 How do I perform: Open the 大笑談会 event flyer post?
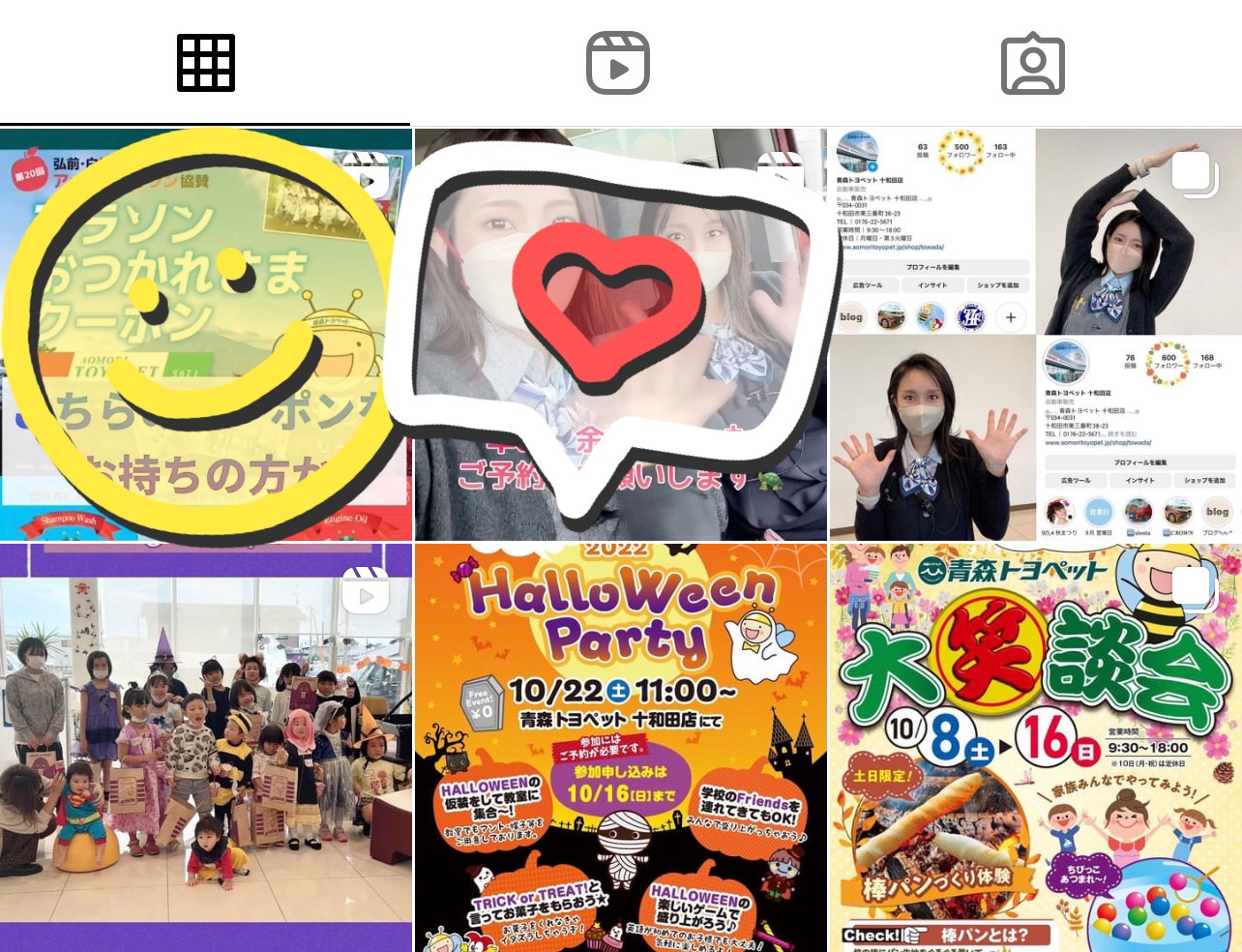[x=1035, y=747]
